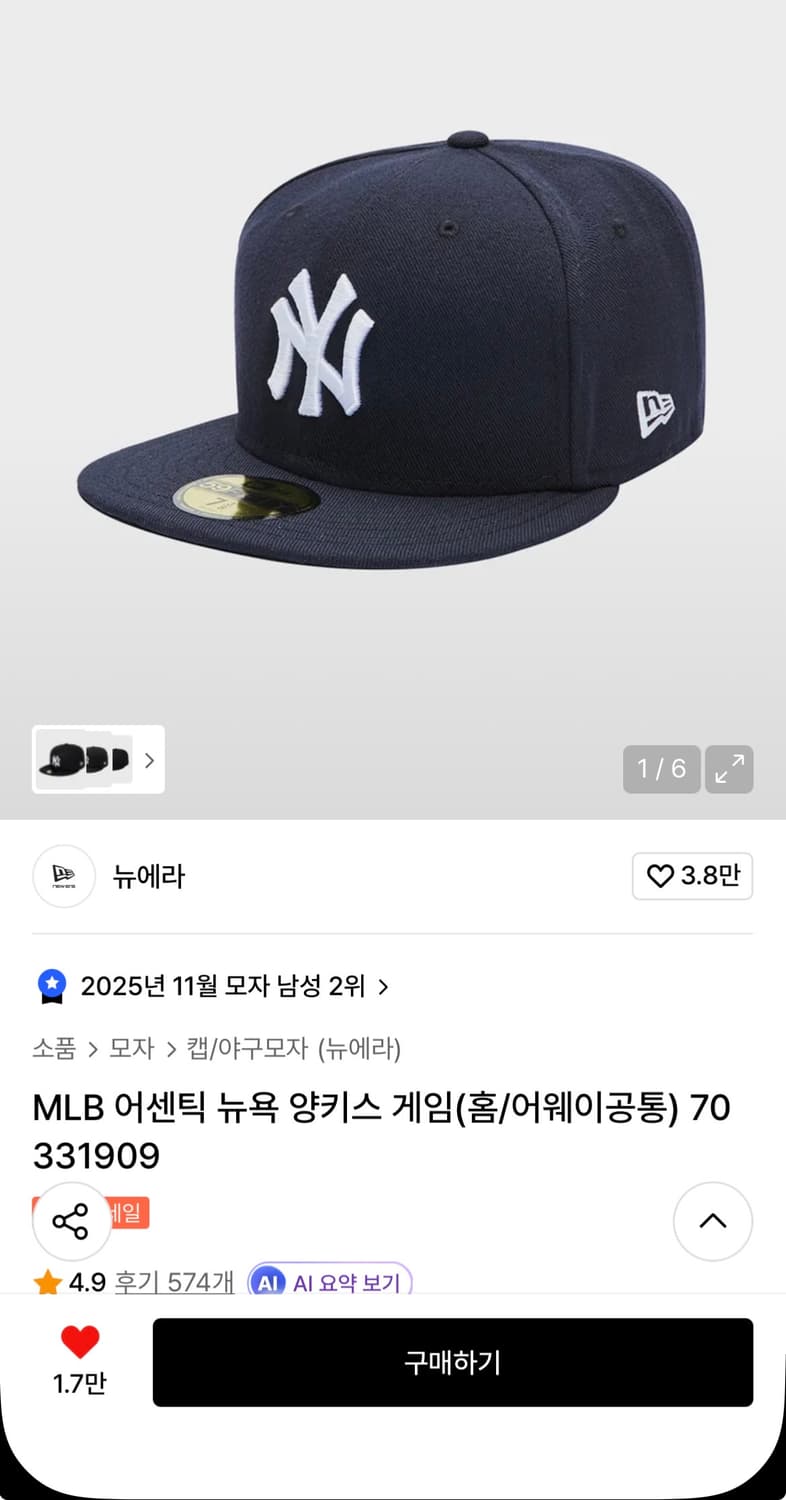Tap the fullscreen expand icon on the product image

[x=731, y=769]
